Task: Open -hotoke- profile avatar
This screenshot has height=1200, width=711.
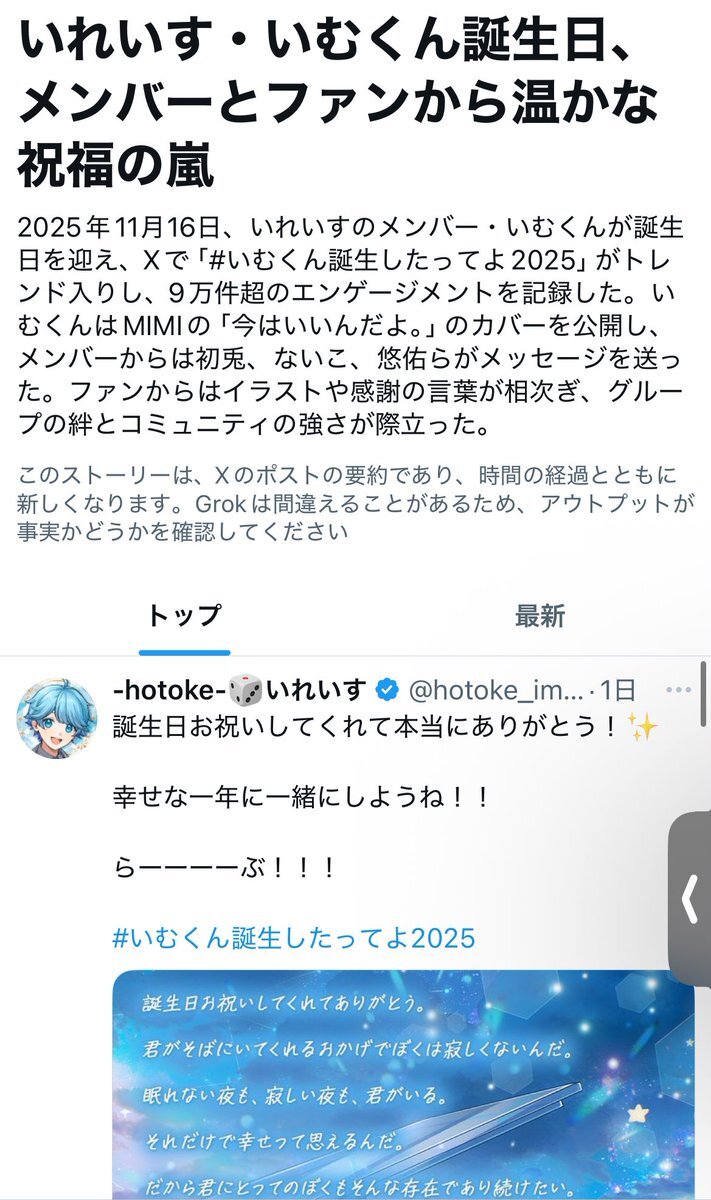Action: (58, 718)
